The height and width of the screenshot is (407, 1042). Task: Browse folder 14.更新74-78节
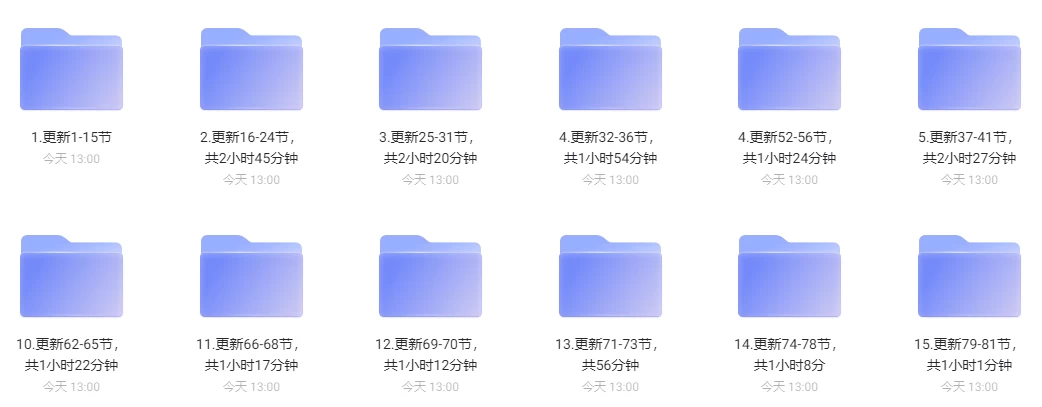(789, 277)
